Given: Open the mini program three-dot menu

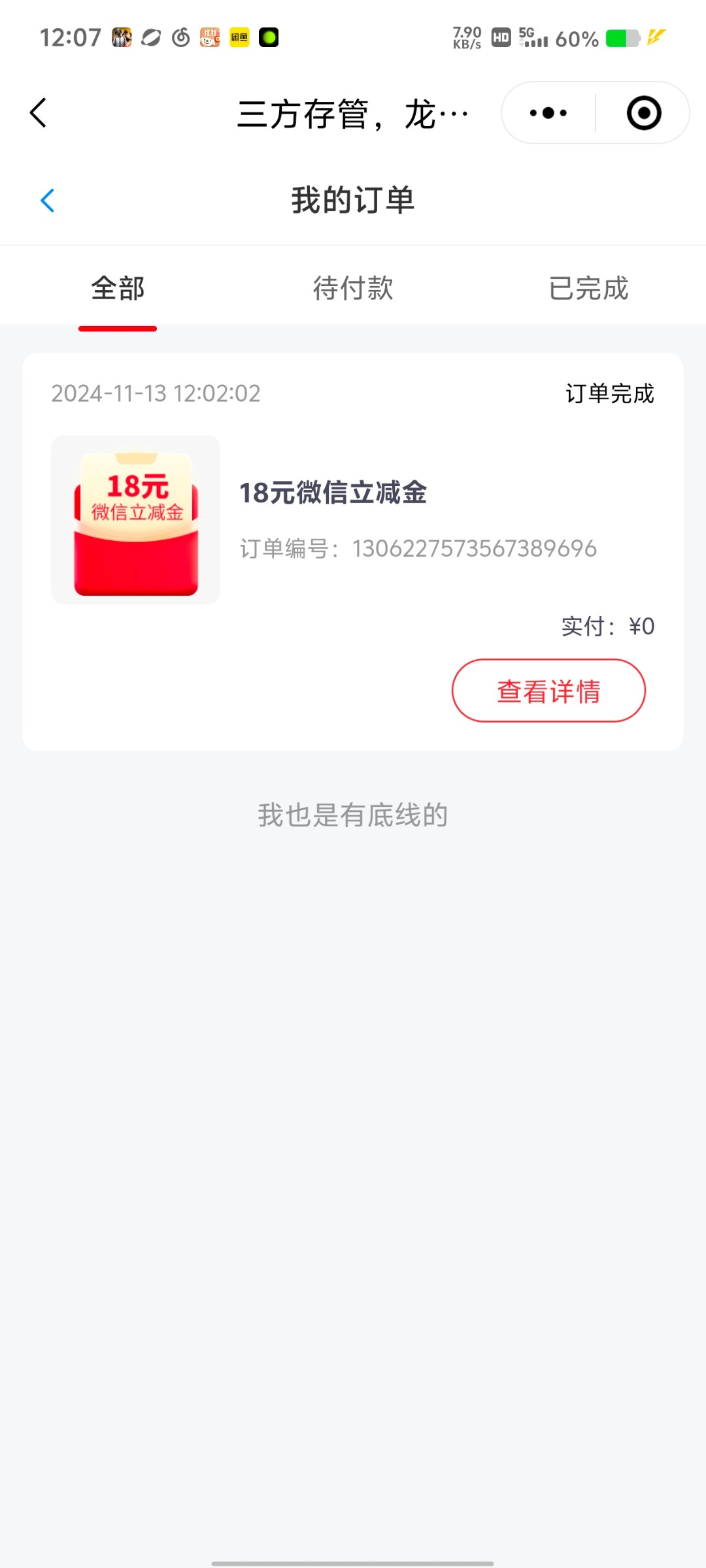Looking at the screenshot, I should (x=548, y=113).
